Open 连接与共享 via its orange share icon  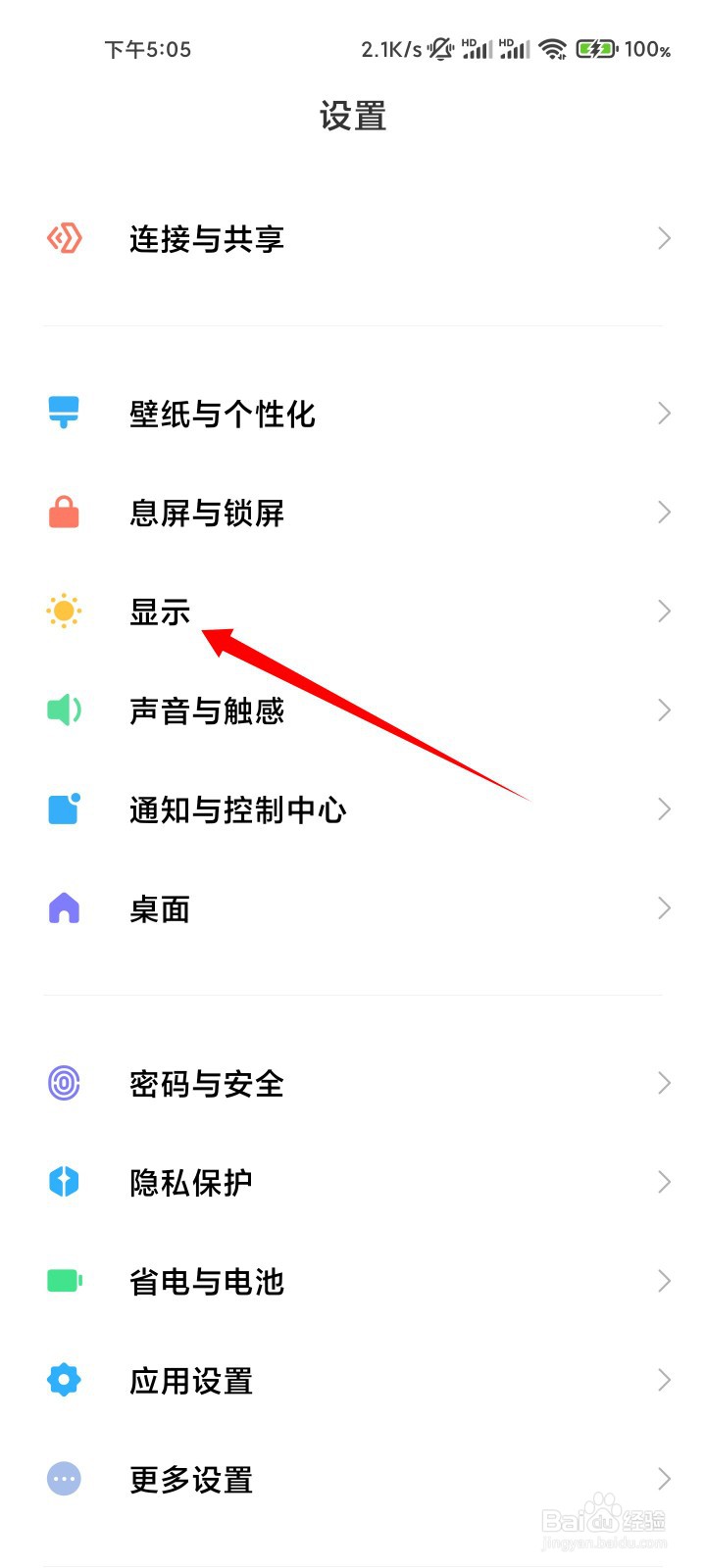(x=63, y=238)
